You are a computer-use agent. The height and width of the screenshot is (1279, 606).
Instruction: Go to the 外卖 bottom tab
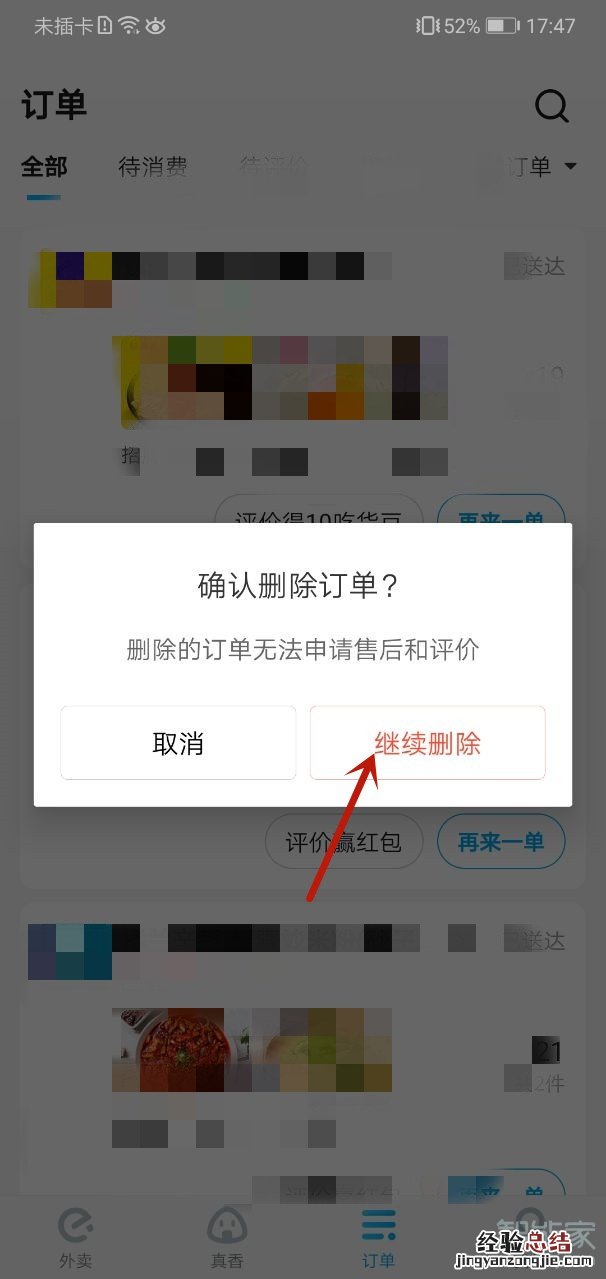coord(75,1236)
